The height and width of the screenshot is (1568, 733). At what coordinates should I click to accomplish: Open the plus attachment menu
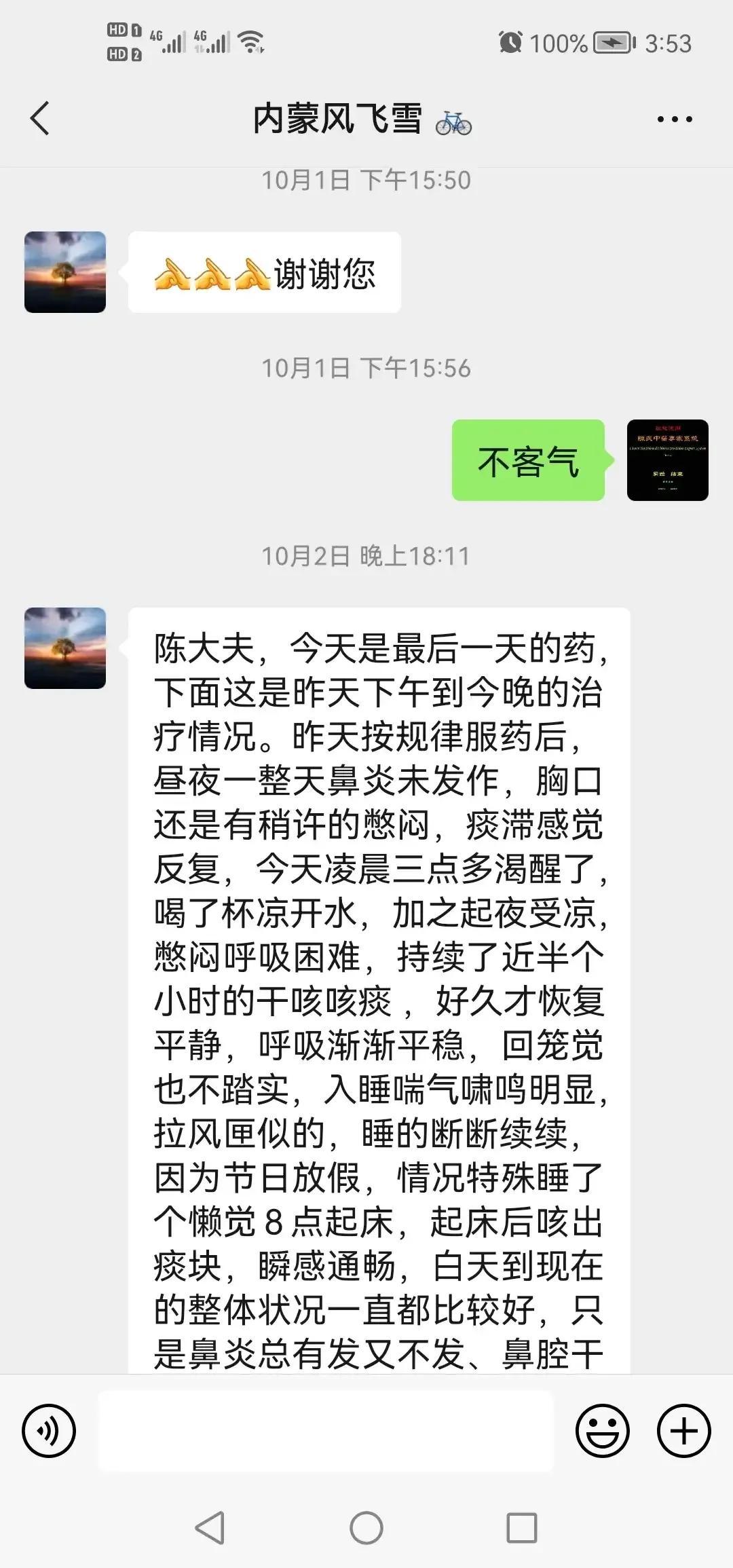(x=684, y=1431)
